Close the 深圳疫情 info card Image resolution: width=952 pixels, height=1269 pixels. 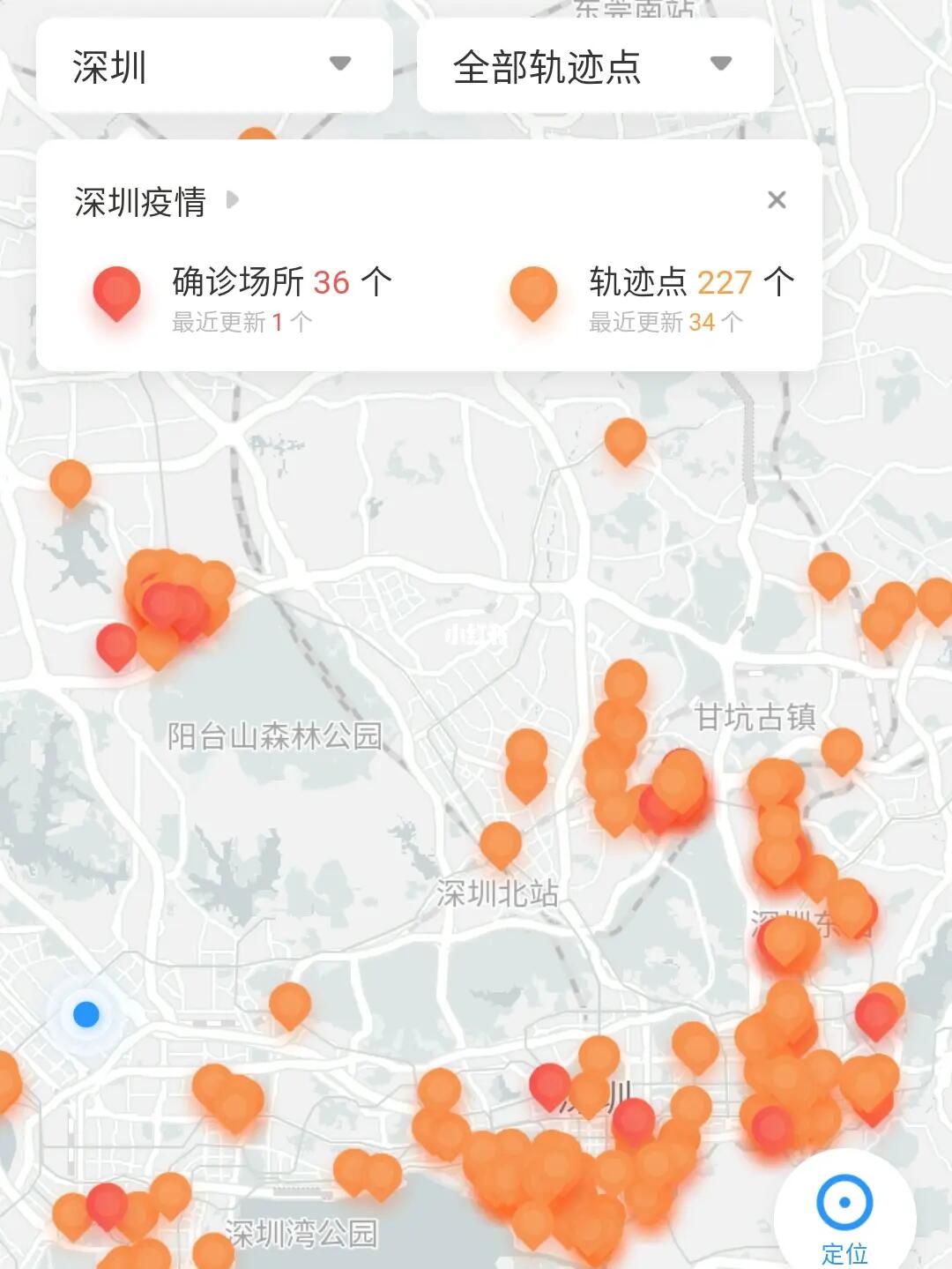pyautogui.click(x=777, y=200)
